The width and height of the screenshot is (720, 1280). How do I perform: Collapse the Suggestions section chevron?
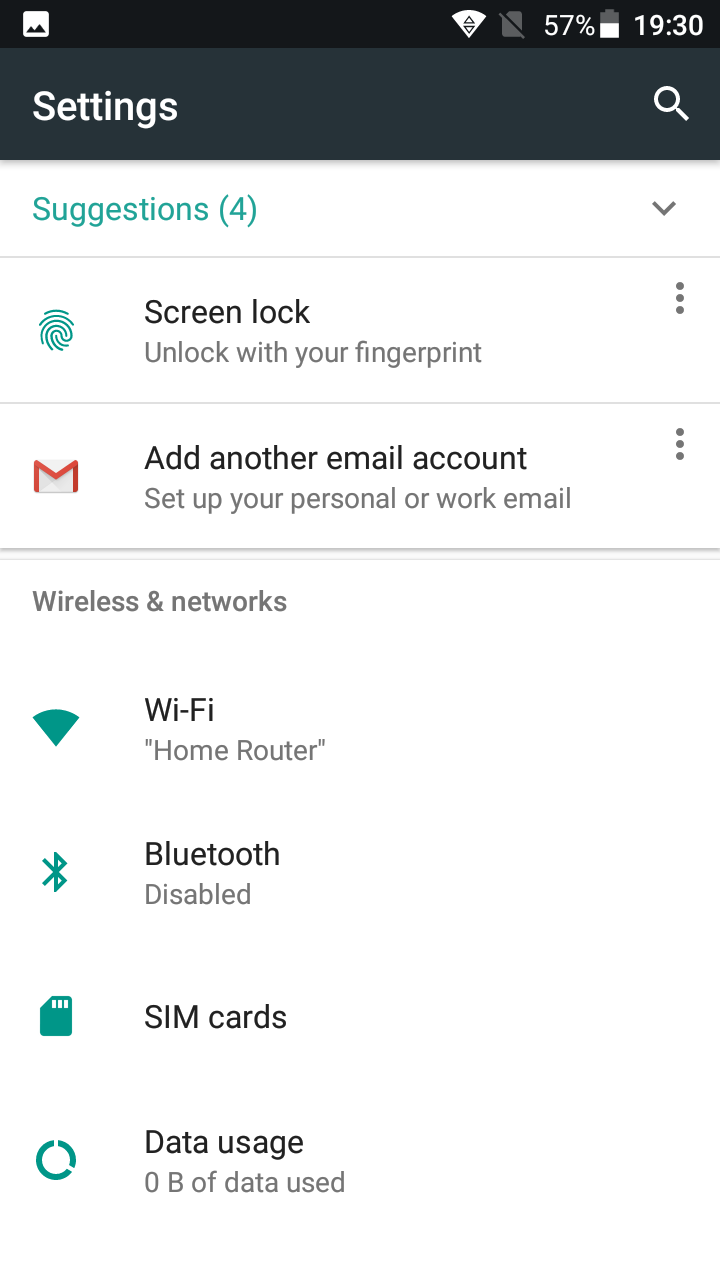pos(664,208)
